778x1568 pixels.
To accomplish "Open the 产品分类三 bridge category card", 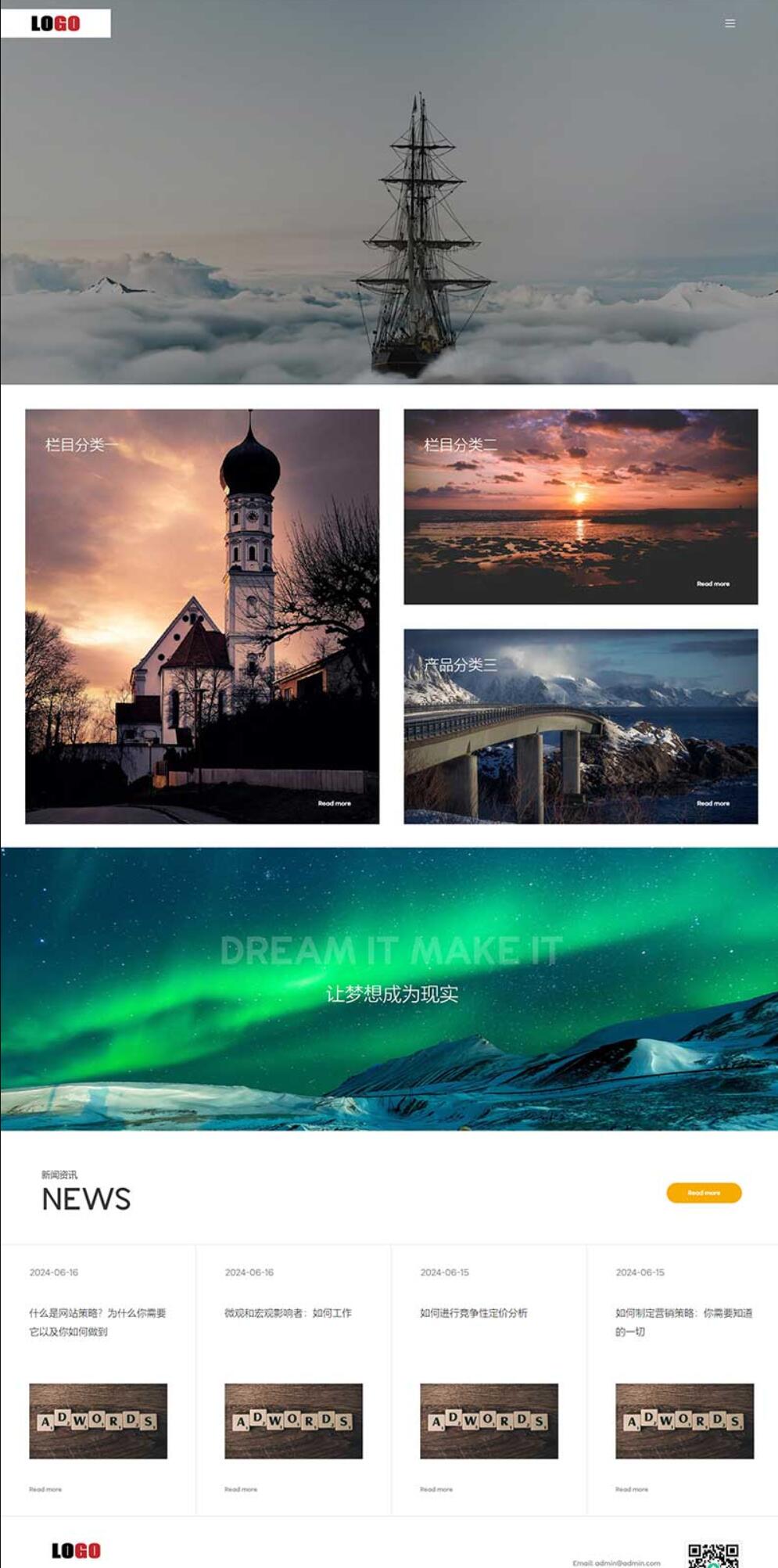I will pos(580,726).
